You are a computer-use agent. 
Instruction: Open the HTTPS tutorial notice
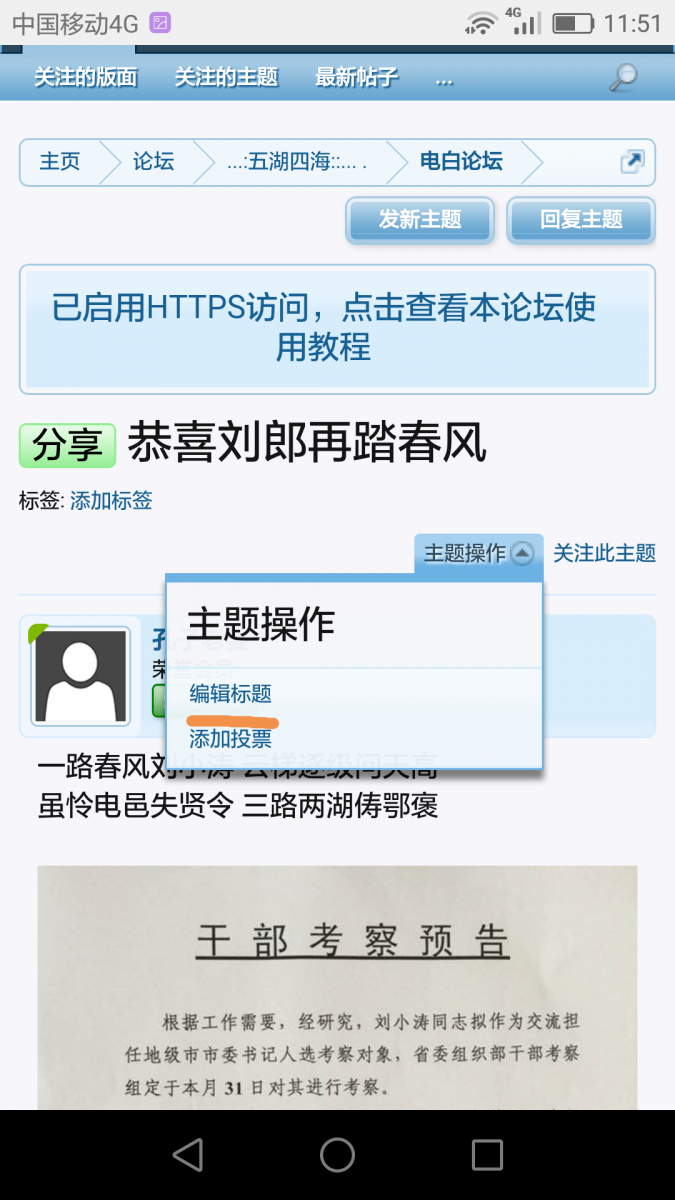(337, 327)
